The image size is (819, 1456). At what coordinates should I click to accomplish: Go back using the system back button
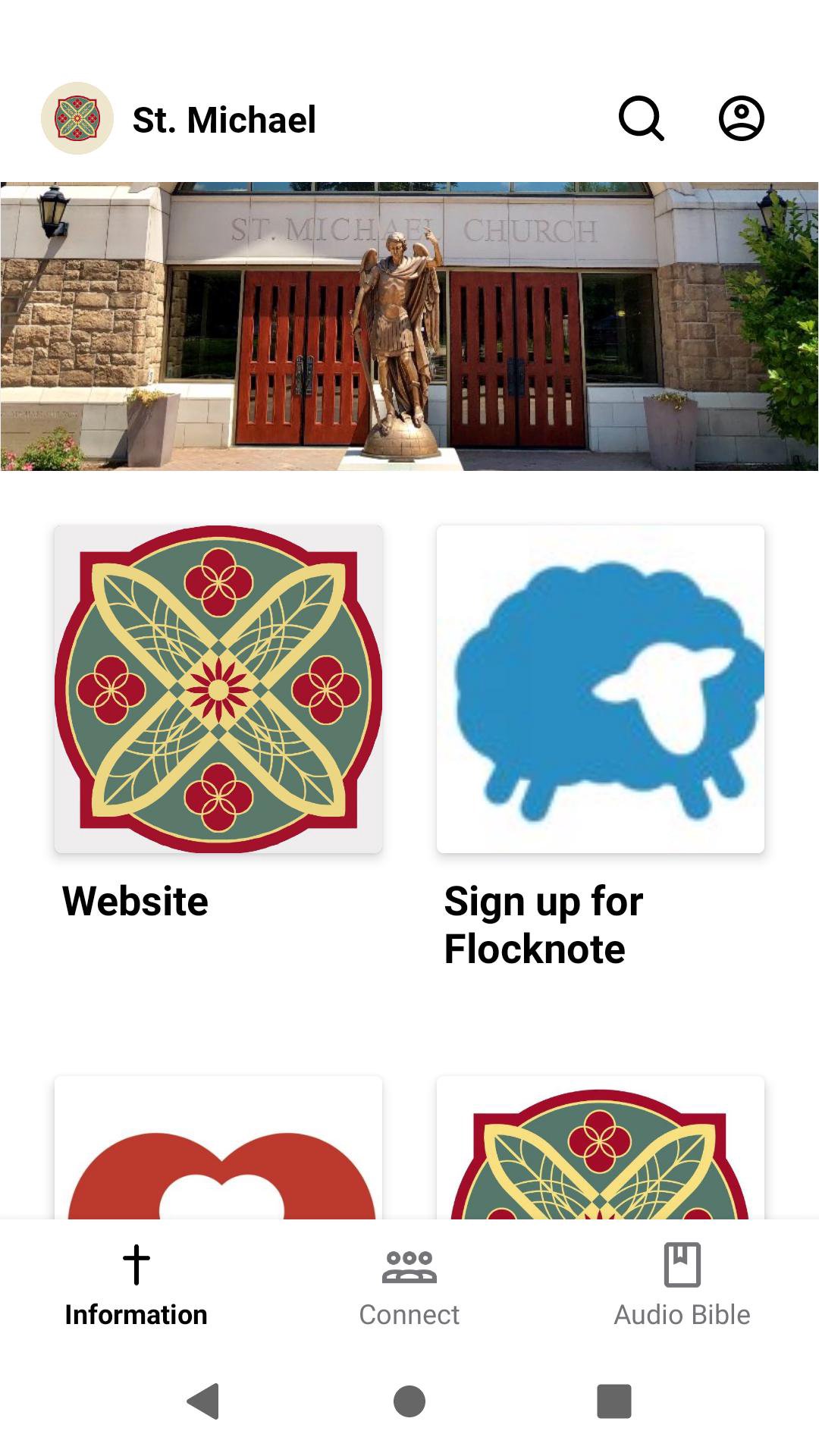(203, 1401)
